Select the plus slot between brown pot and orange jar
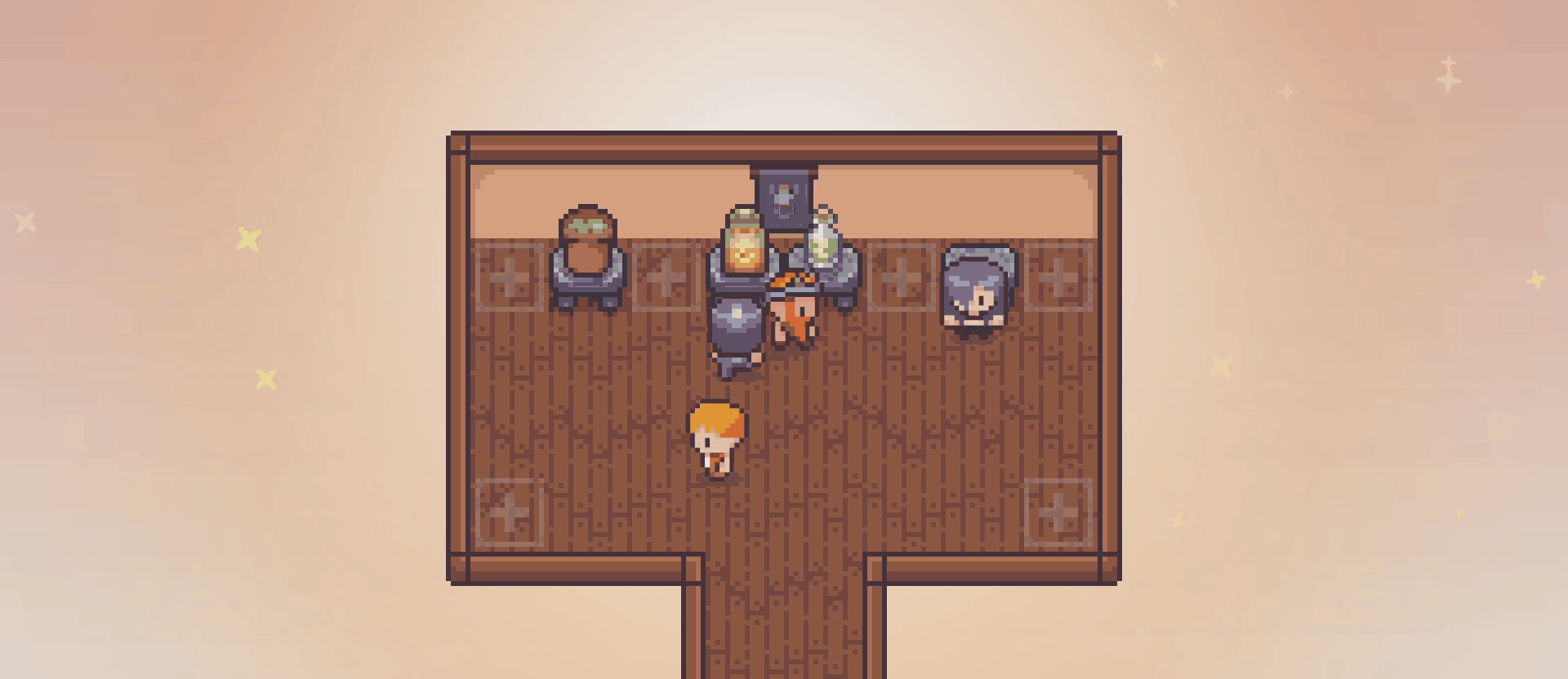The image size is (1568, 679). point(666,277)
